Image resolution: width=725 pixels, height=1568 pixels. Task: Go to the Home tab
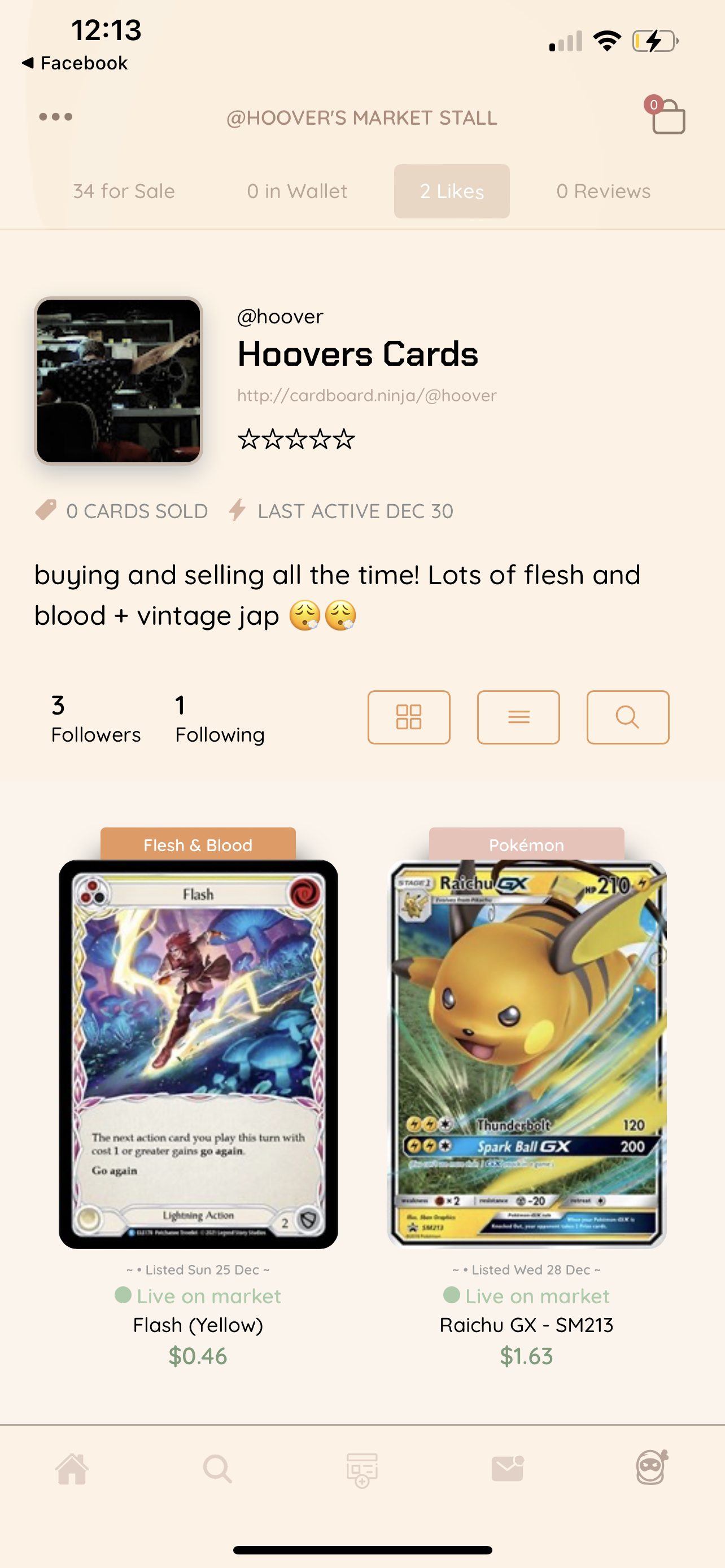click(72, 1469)
